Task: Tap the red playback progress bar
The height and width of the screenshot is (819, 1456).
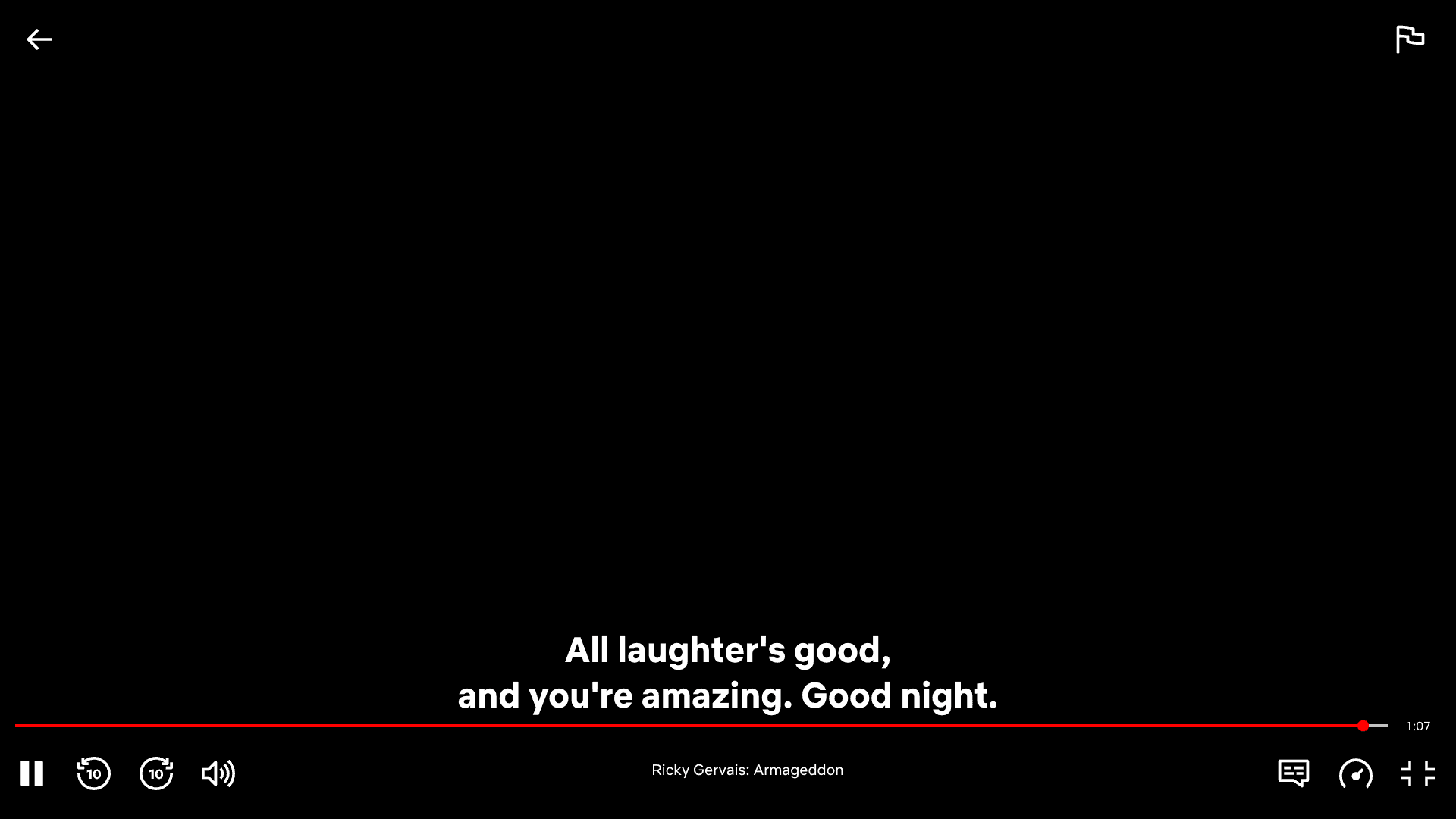Action: [682, 726]
